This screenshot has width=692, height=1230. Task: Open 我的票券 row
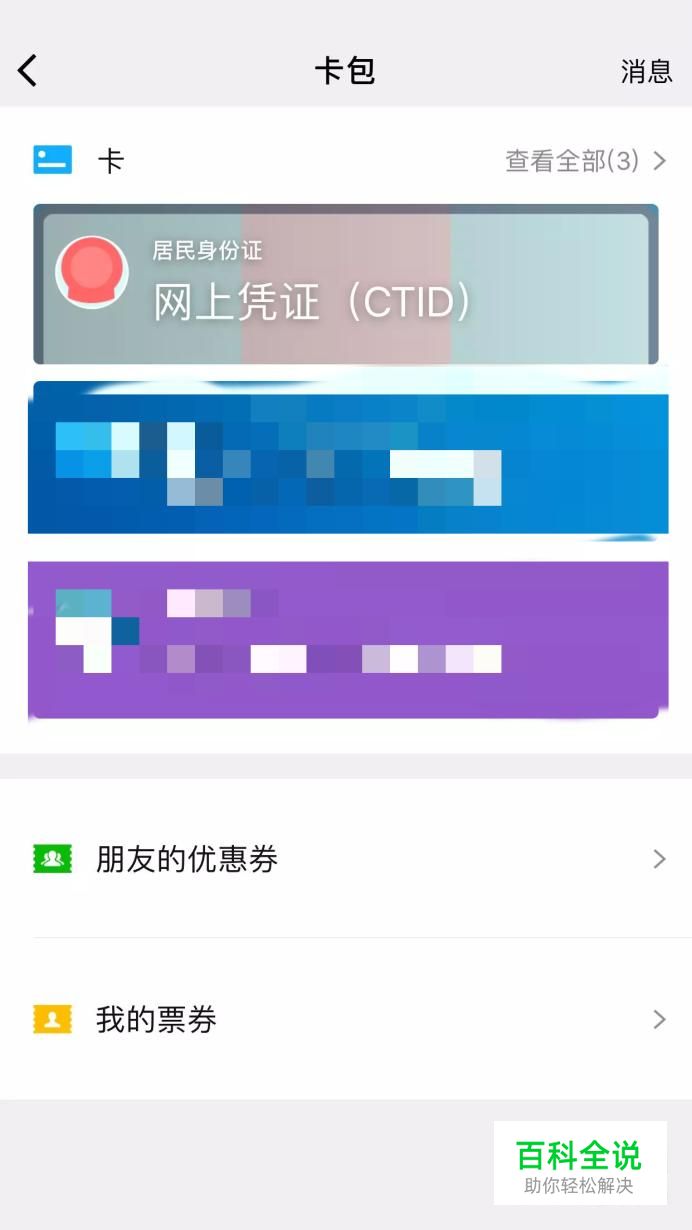click(x=346, y=1020)
